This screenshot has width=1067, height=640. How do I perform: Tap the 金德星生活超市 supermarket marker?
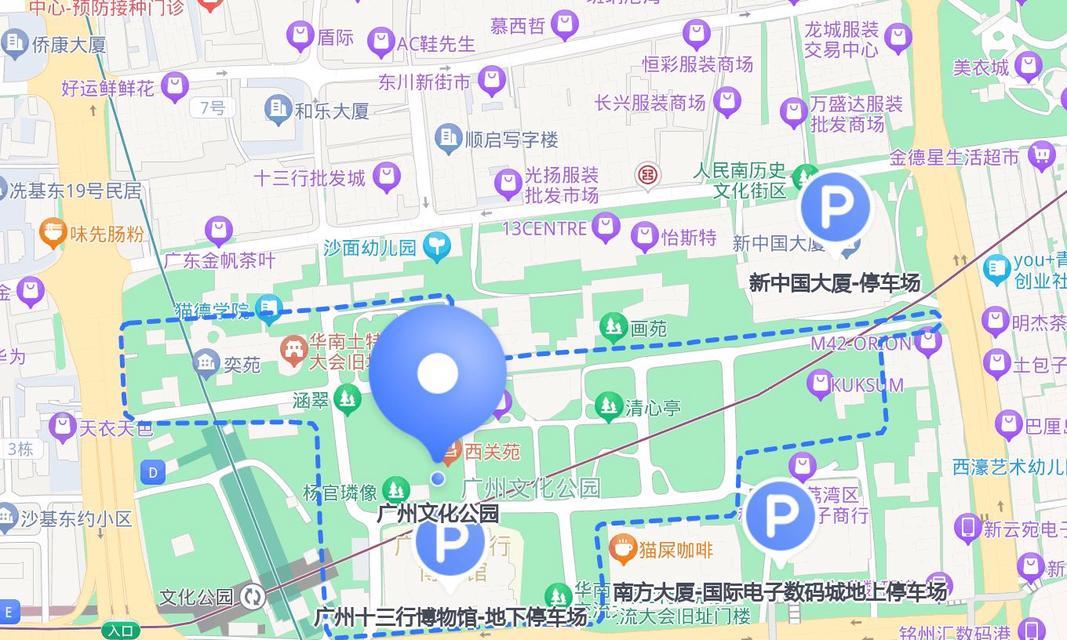coord(1042,155)
